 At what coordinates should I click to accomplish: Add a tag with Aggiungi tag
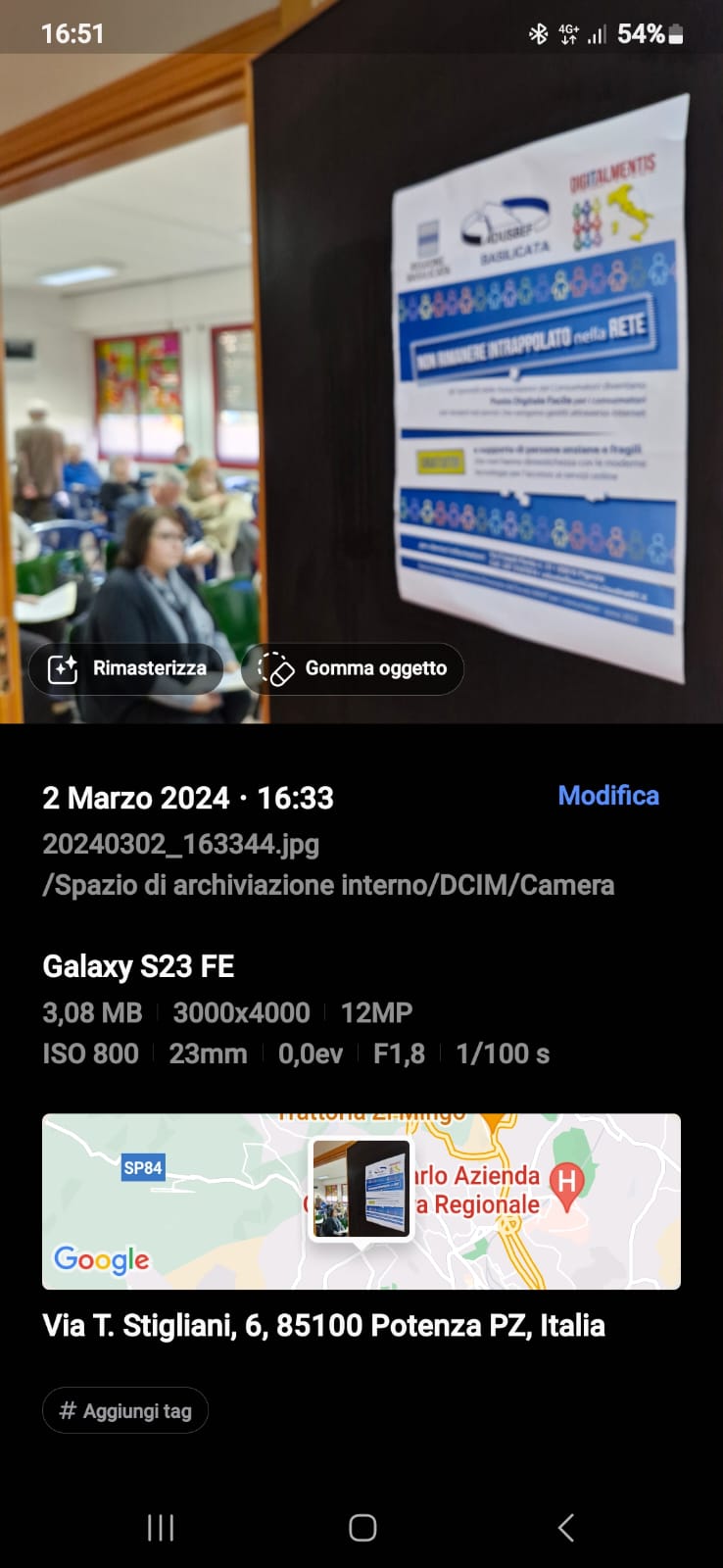(x=125, y=1410)
